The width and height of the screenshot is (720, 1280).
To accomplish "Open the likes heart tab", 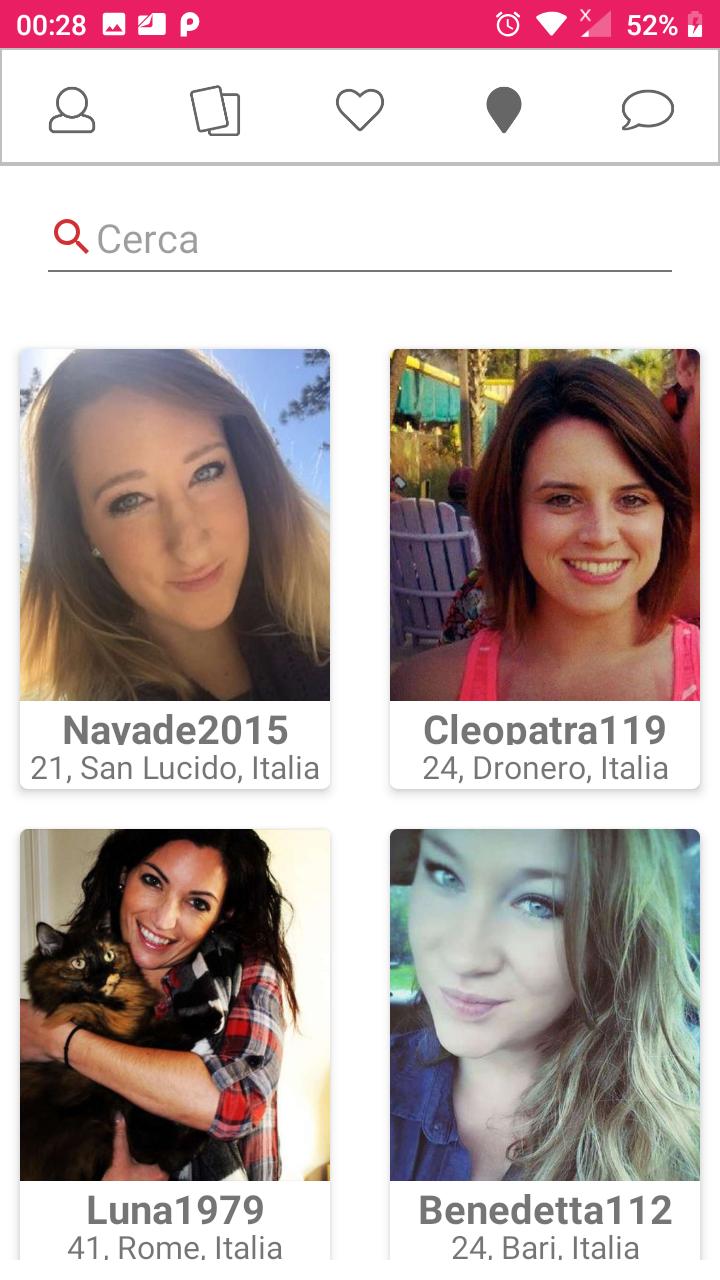I will (360, 109).
